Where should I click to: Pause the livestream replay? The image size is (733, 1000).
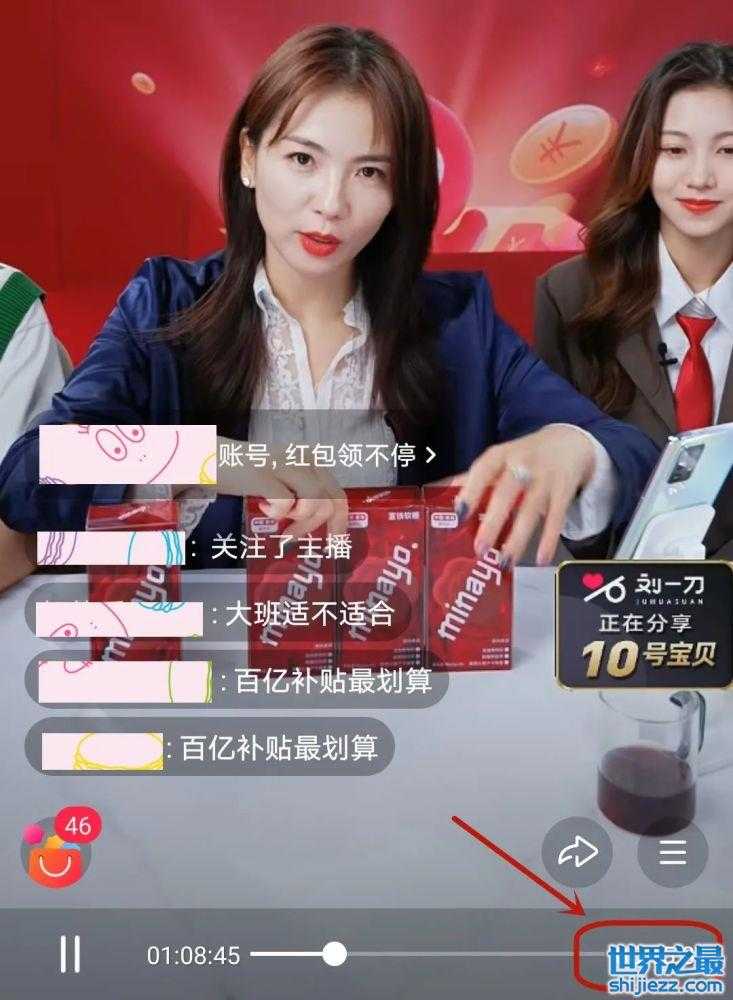click(69, 954)
